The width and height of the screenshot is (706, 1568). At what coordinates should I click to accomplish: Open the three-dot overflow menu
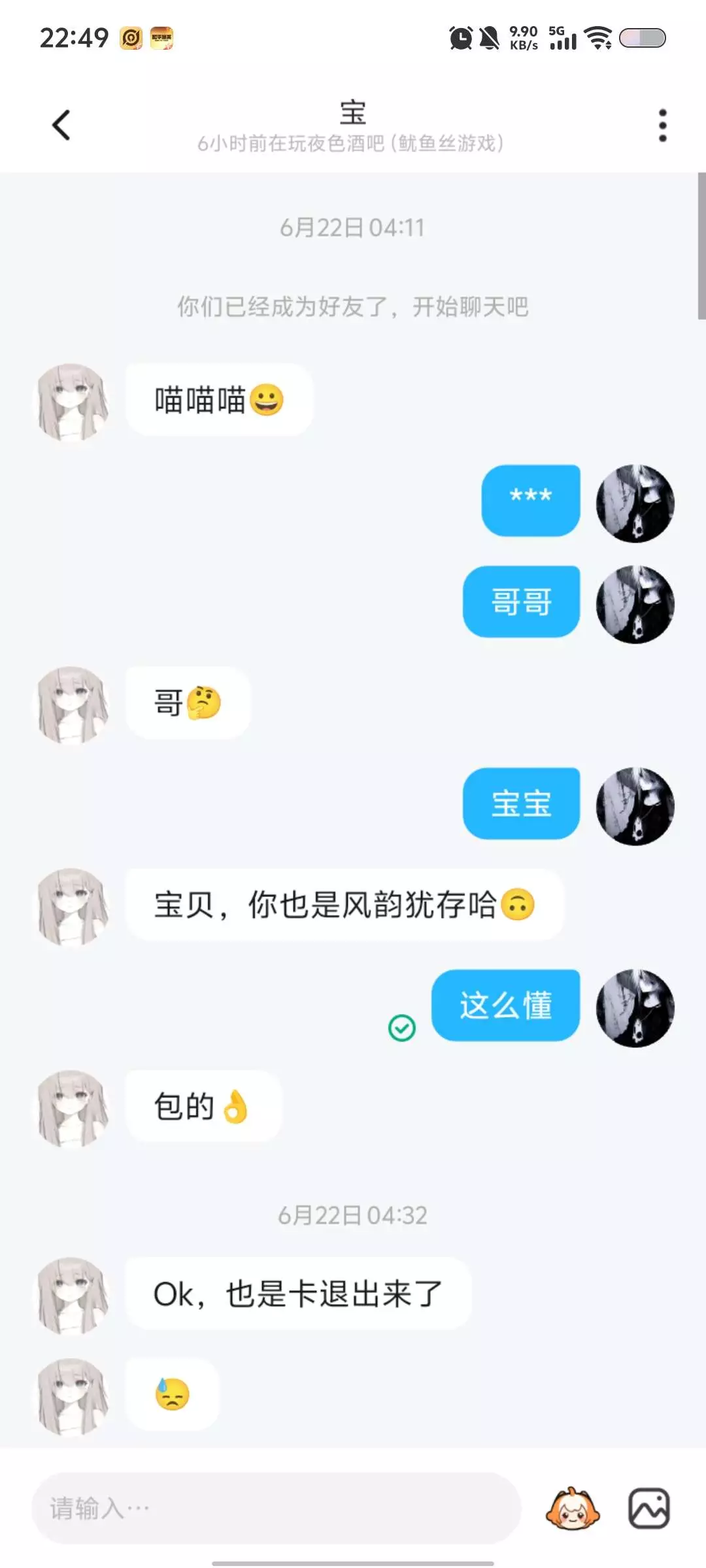(x=662, y=125)
